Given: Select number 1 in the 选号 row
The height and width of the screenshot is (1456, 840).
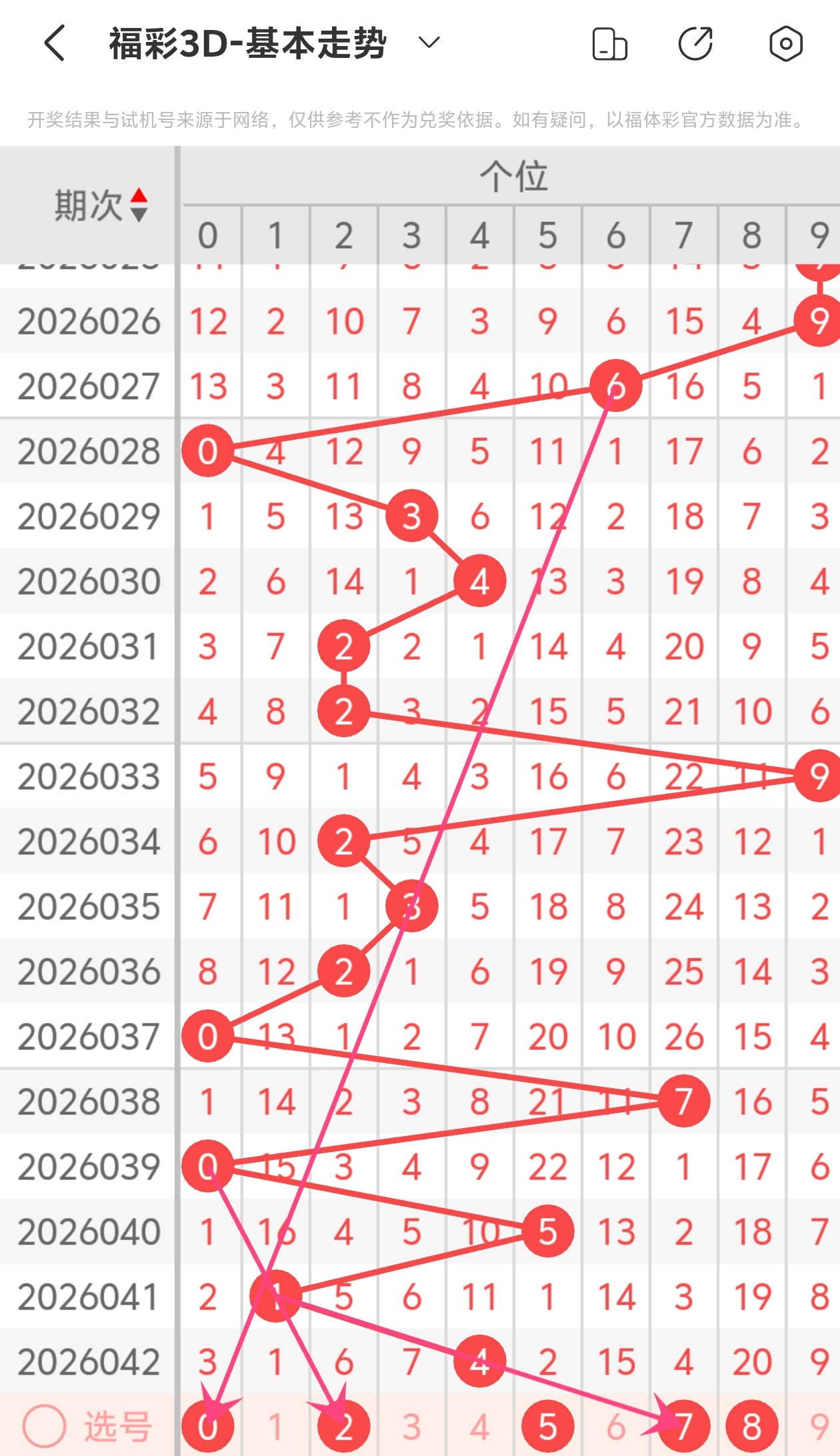Looking at the screenshot, I should click(275, 1427).
